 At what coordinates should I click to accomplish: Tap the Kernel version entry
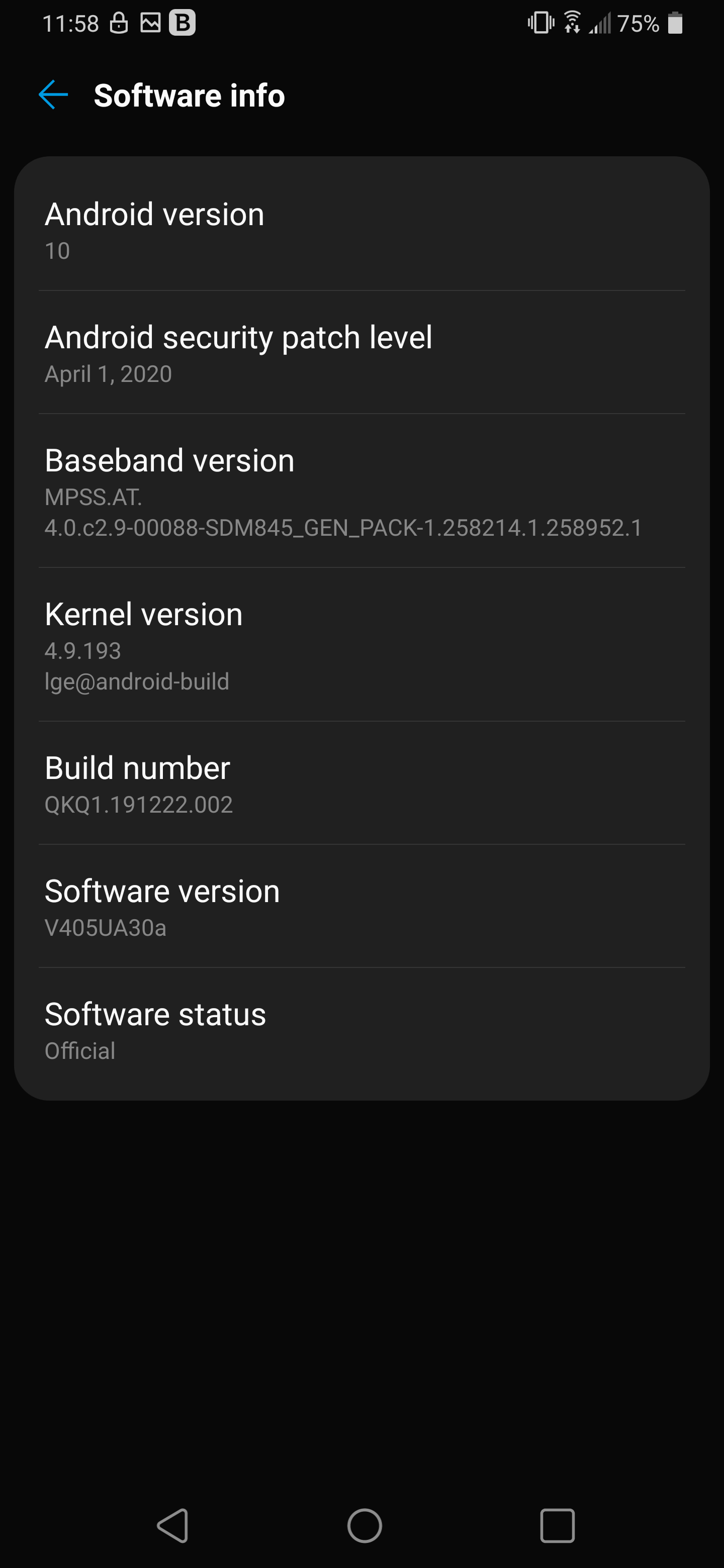tap(361, 645)
